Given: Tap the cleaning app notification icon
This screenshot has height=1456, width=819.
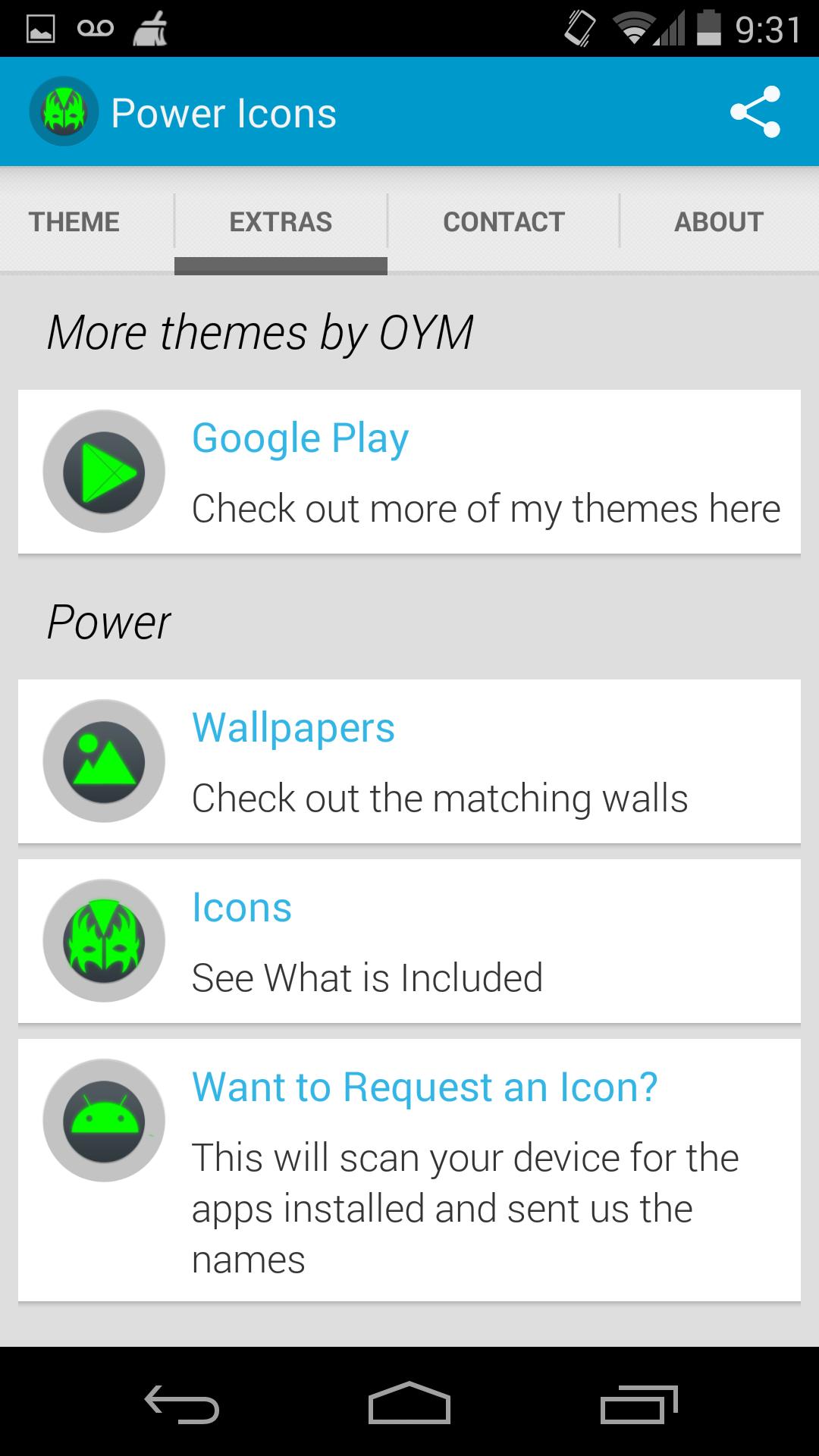Looking at the screenshot, I should (152, 27).
